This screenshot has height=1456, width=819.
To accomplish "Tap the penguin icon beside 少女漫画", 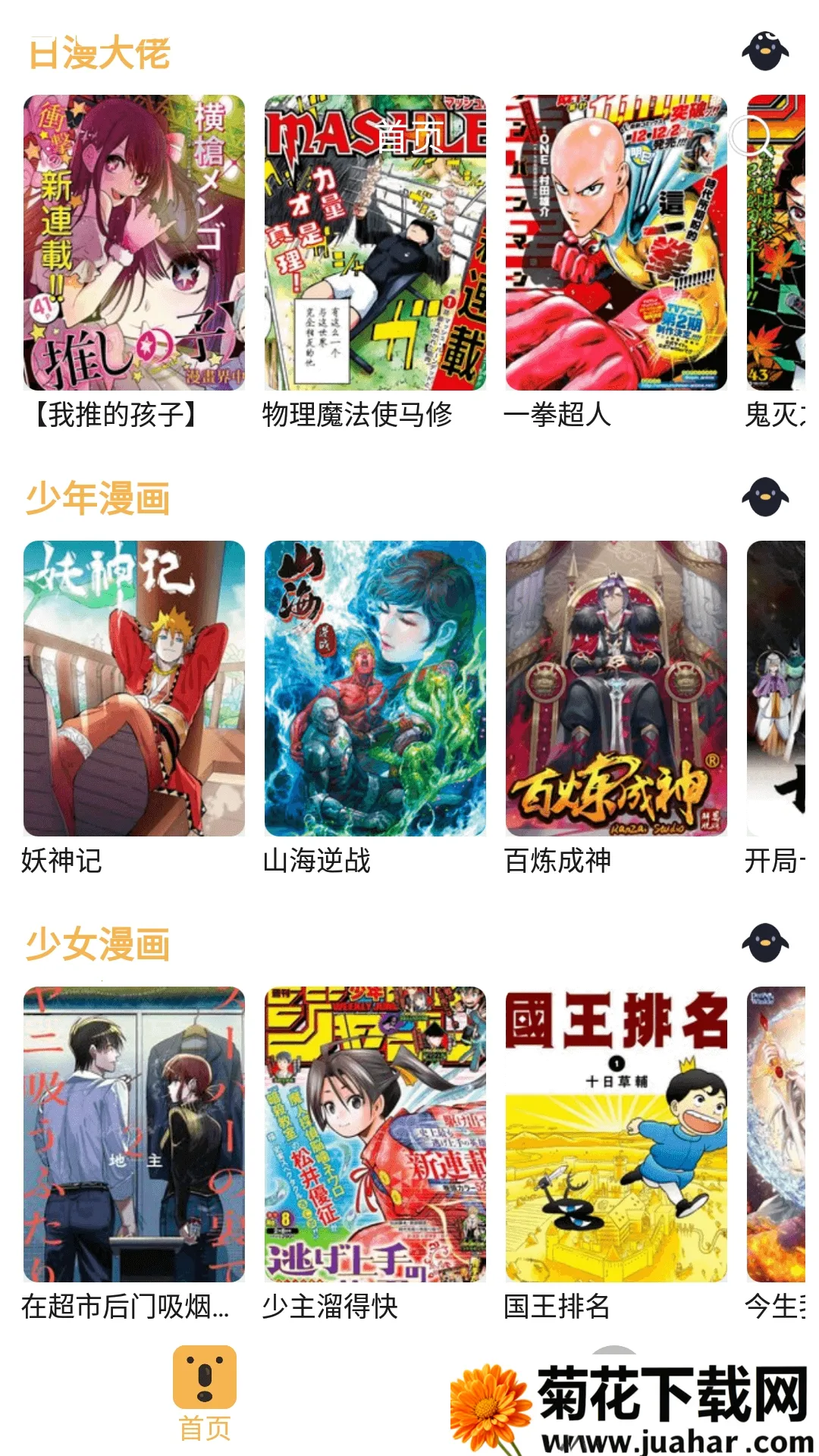I will pyautogui.click(x=764, y=943).
